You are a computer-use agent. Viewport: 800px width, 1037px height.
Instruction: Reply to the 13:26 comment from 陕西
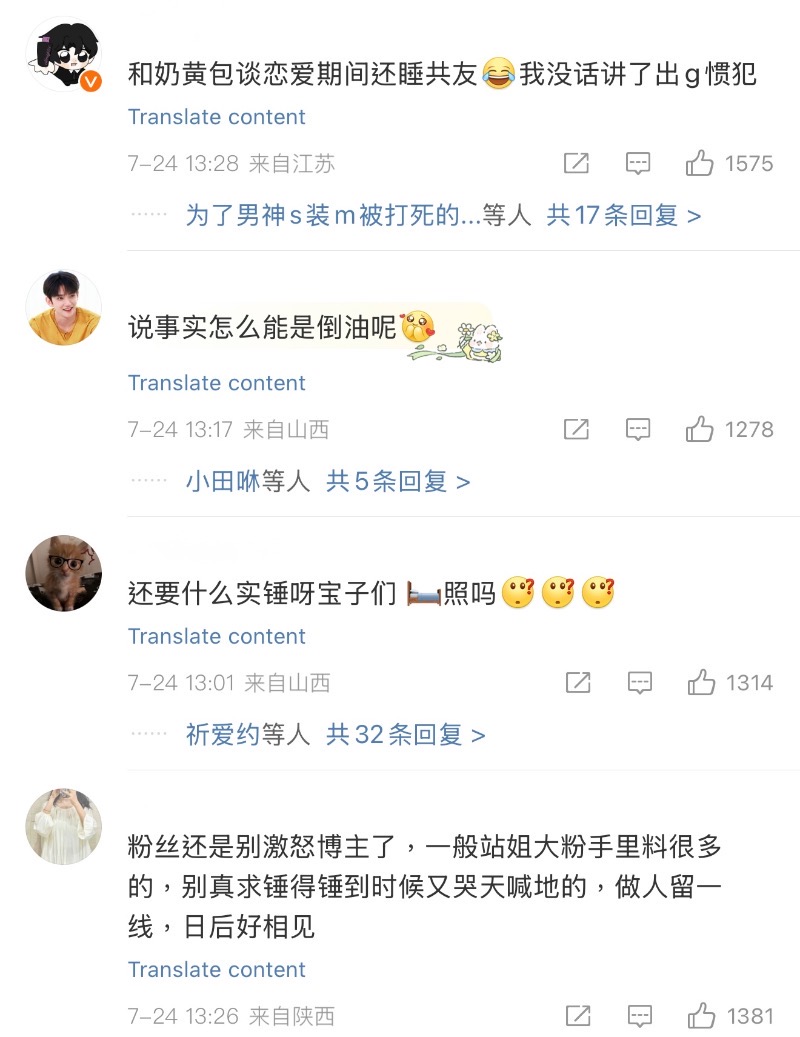[x=639, y=1016]
